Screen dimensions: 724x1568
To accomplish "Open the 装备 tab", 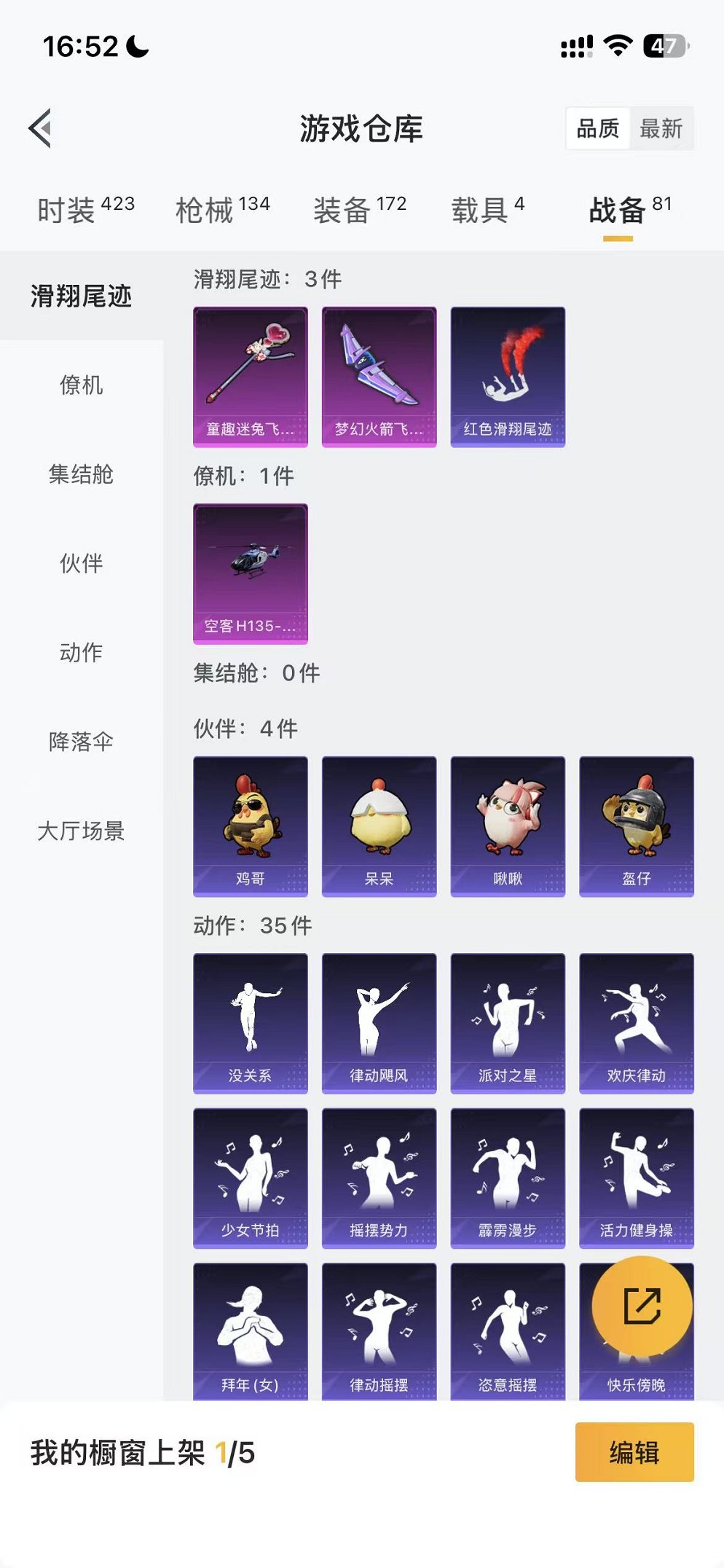I will pos(359,210).
